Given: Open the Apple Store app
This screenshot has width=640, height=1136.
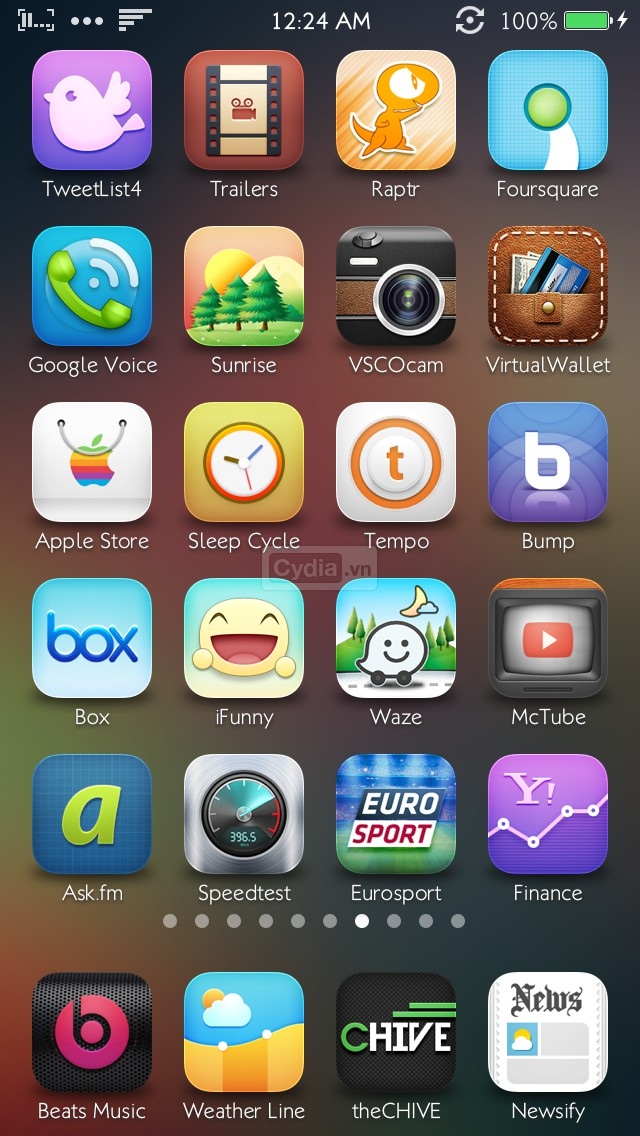Looking at the screenshot, I should coord(92,462).
